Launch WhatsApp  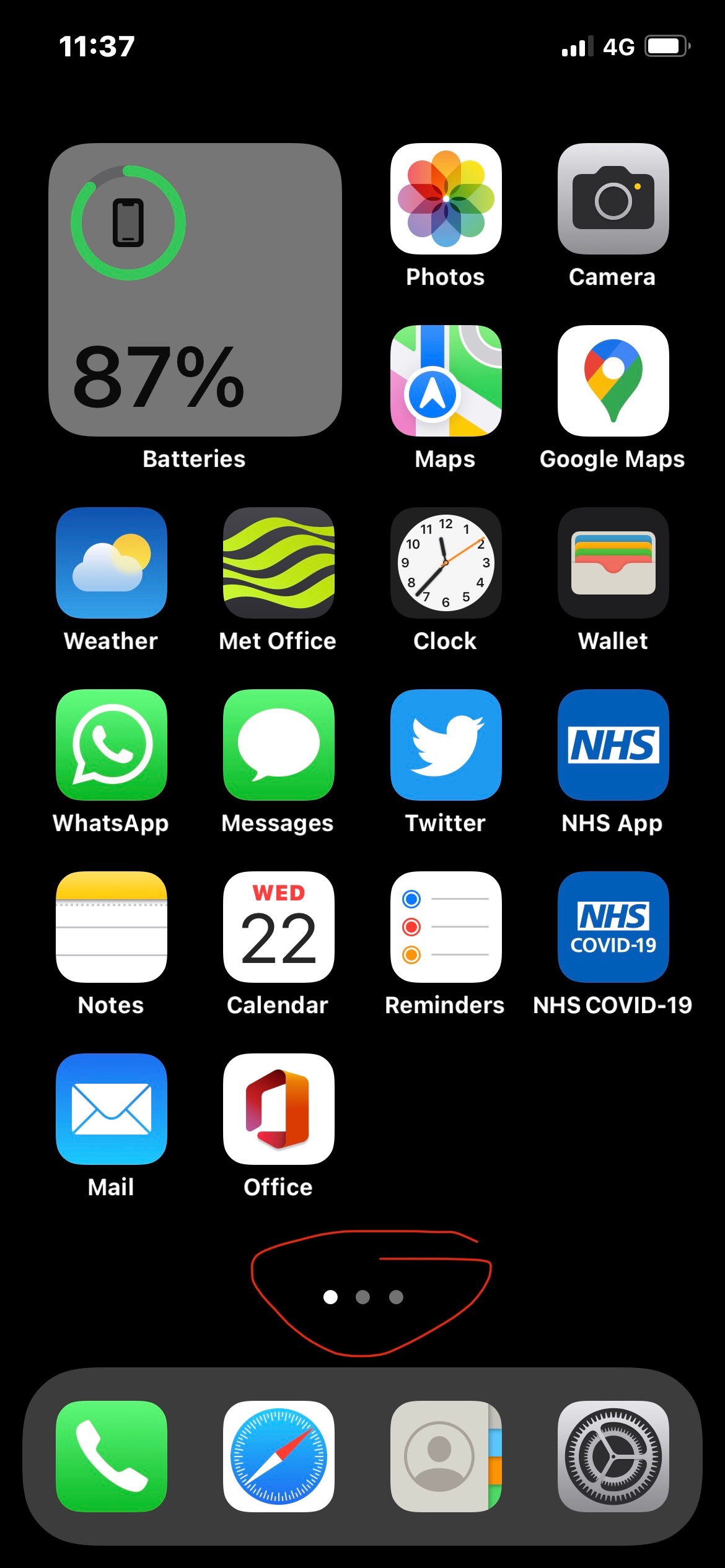pos(112,745)
